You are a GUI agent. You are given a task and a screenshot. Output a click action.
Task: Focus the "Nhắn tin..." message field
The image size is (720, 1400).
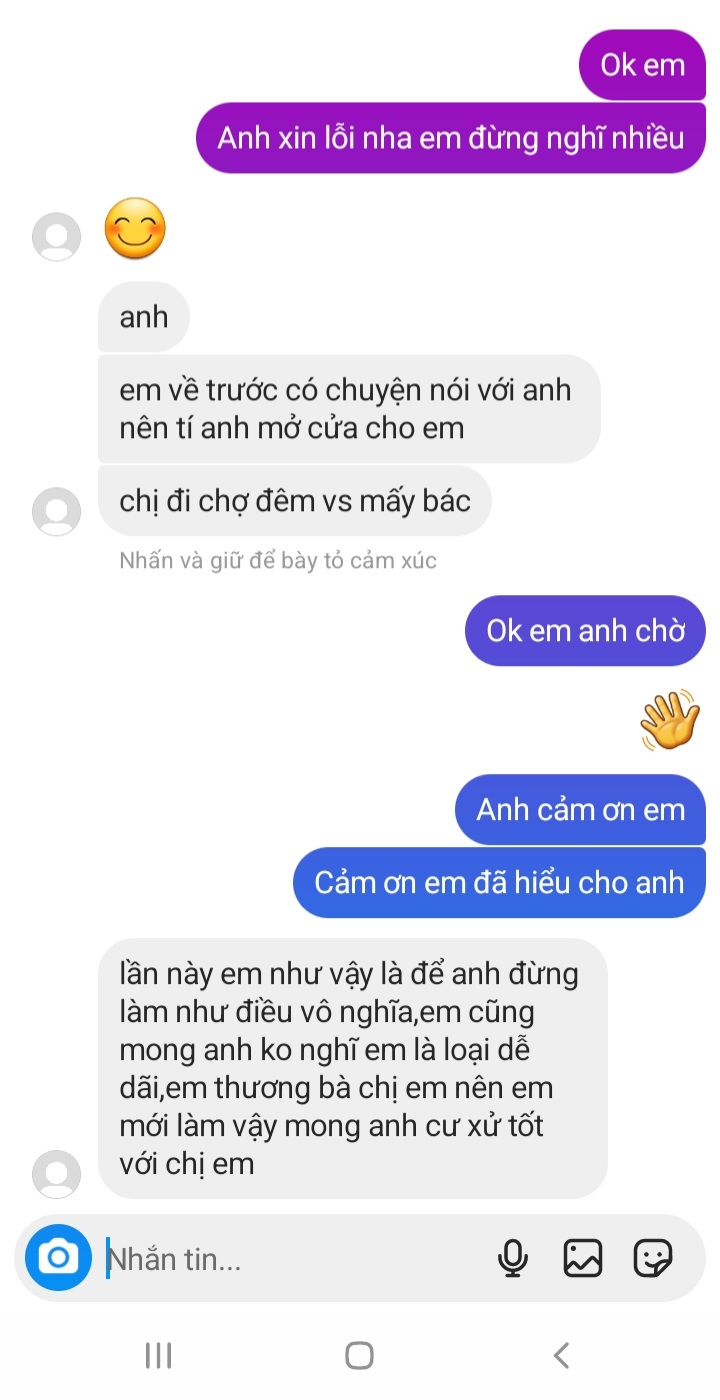pos(290,1258)
